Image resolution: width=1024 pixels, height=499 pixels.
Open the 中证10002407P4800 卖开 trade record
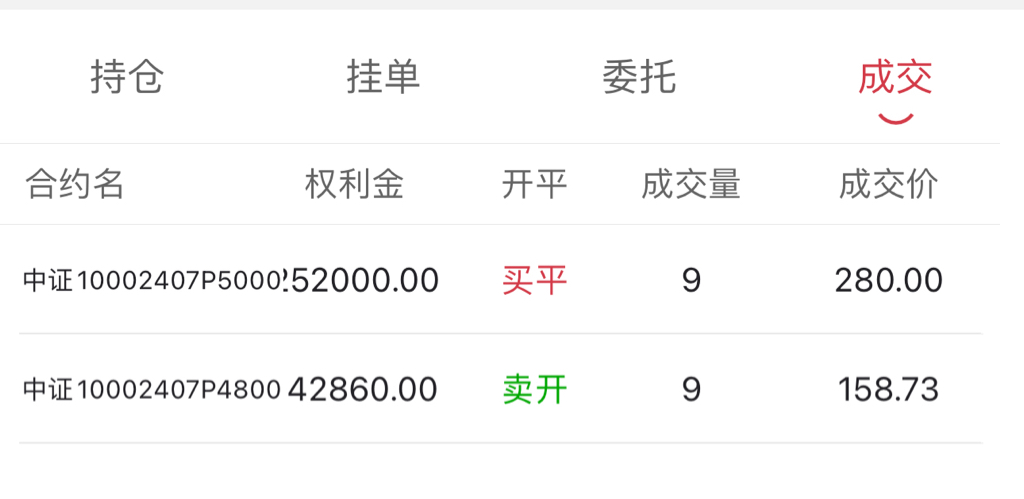[500, 389]
